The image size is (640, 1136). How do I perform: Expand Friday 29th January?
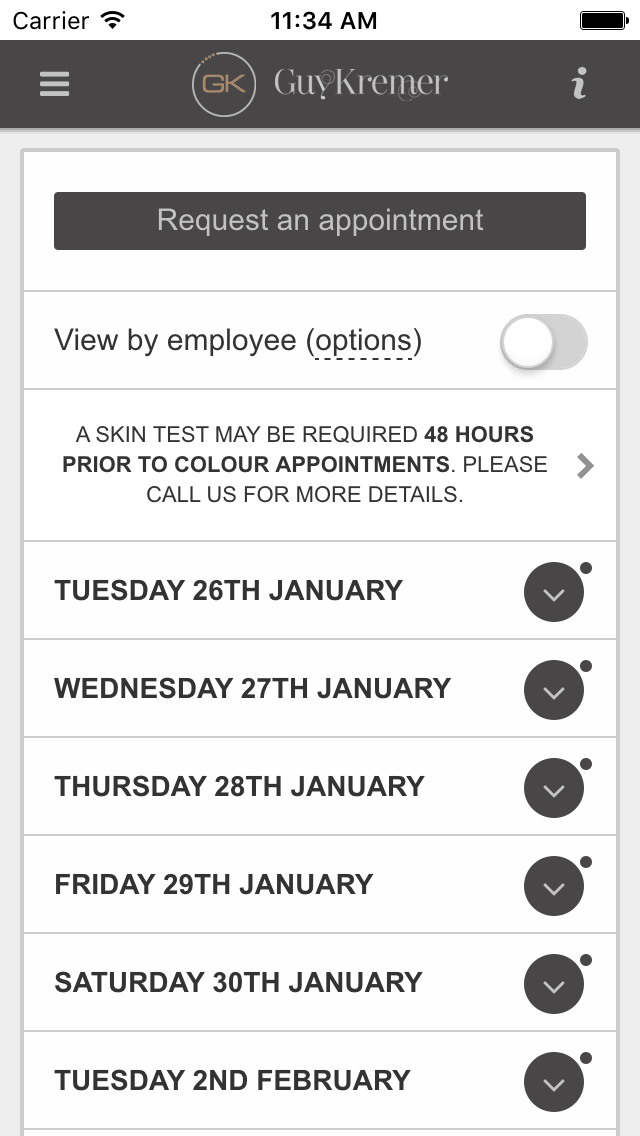(x=554, y=885)
